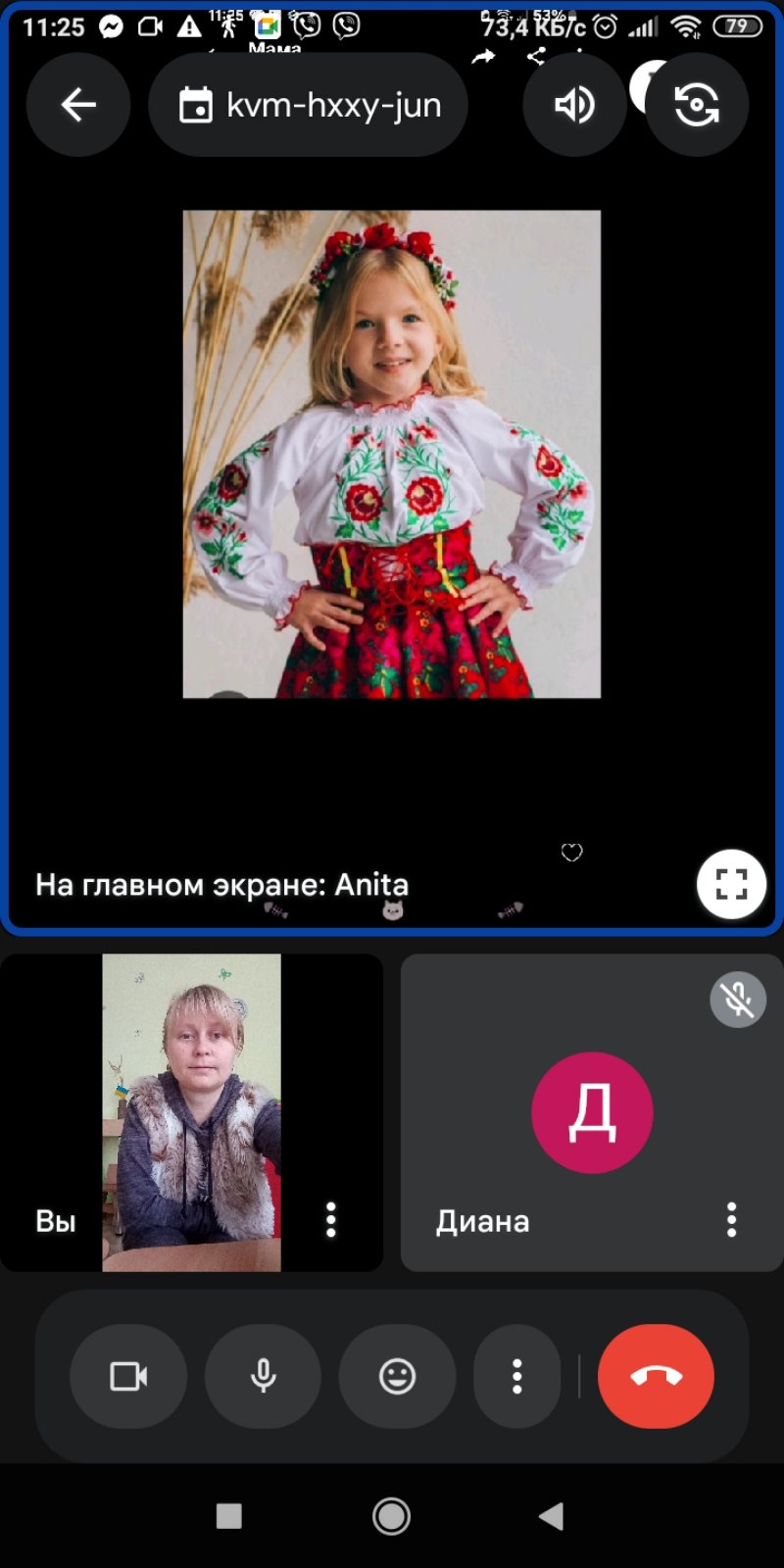Screen dimensions: 784x1568
Task: Mute the microphone
Action: click(x=263, y=1376)
